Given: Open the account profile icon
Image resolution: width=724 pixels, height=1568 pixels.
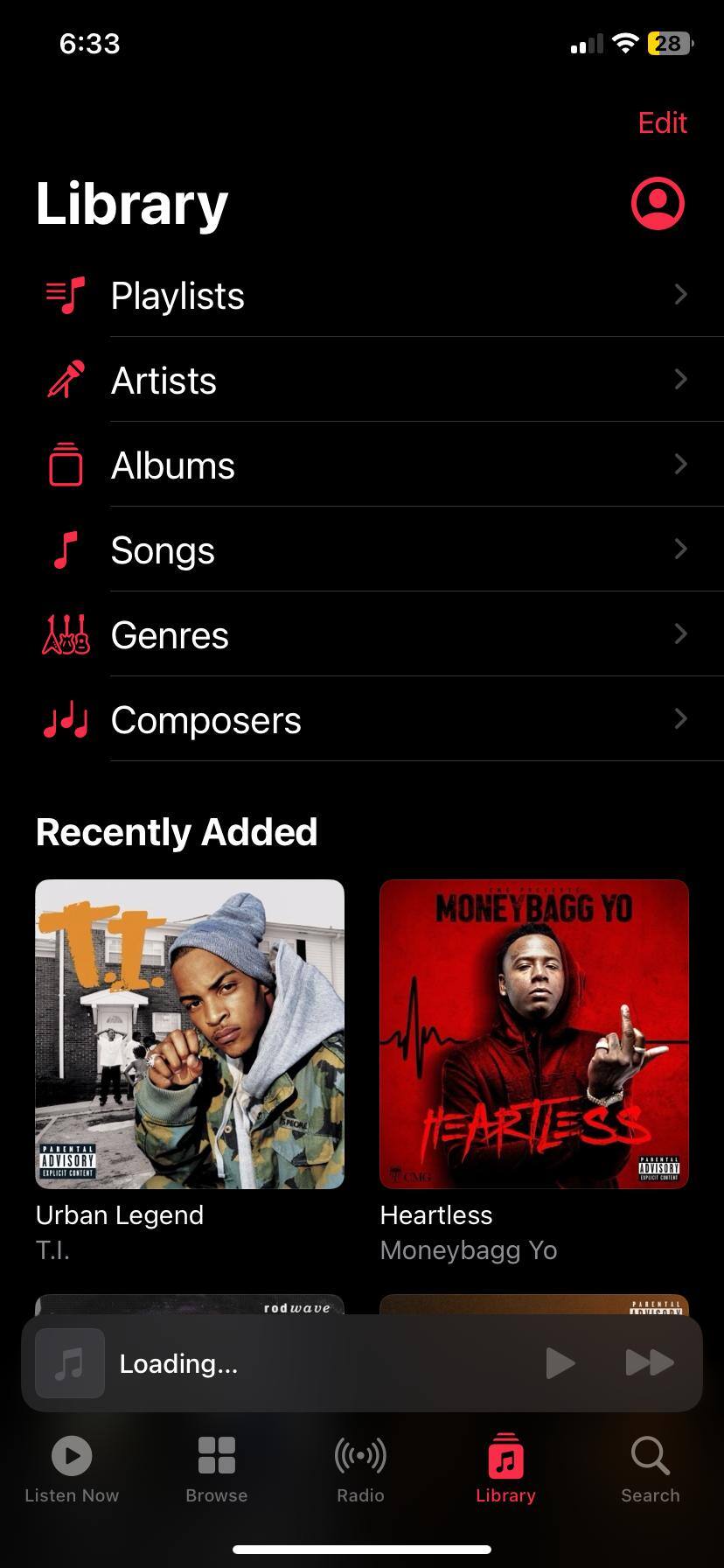Looking at the screenshot, I should tap(658, 204).
